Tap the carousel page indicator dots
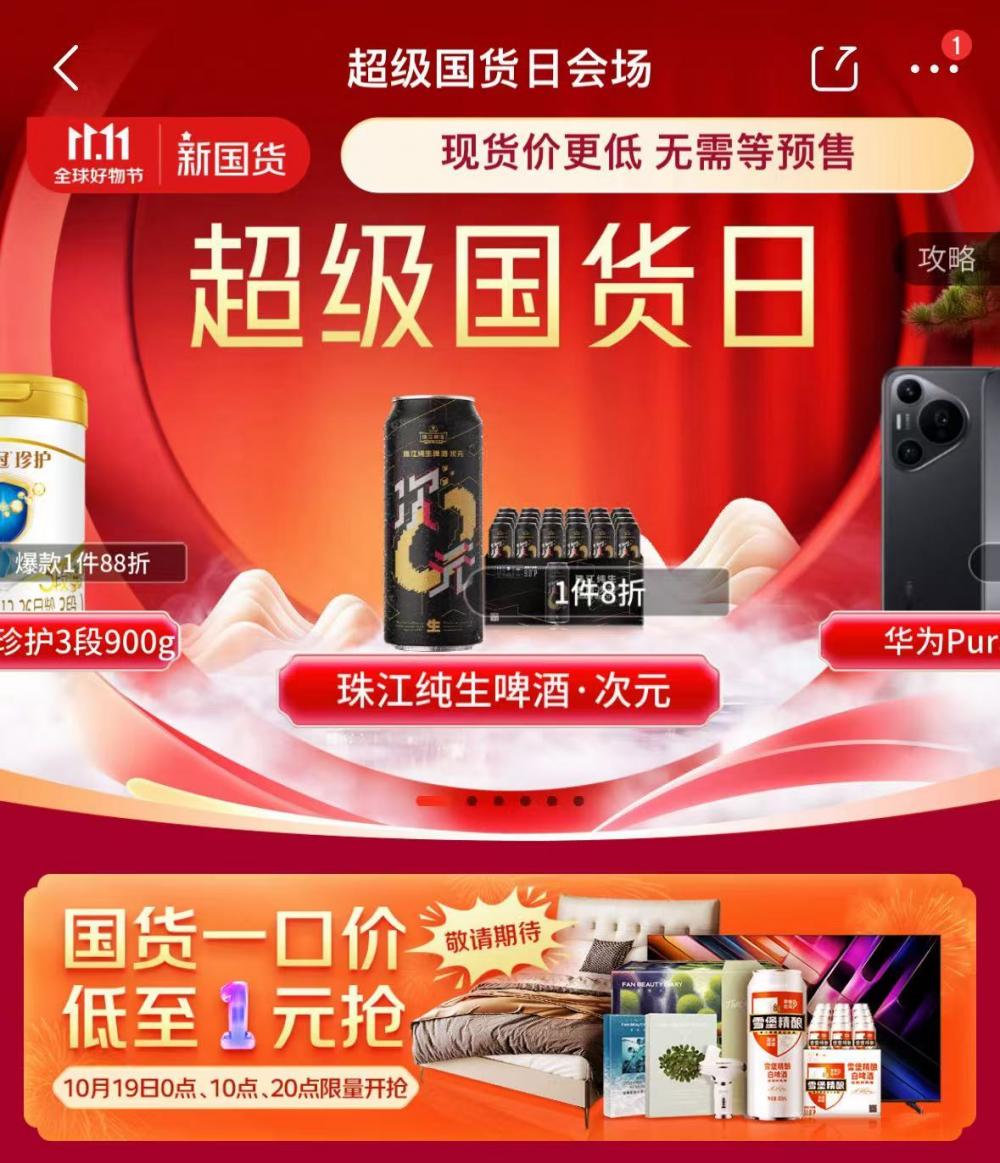The image size is (1000, 1163). click(x=500, y=800)
